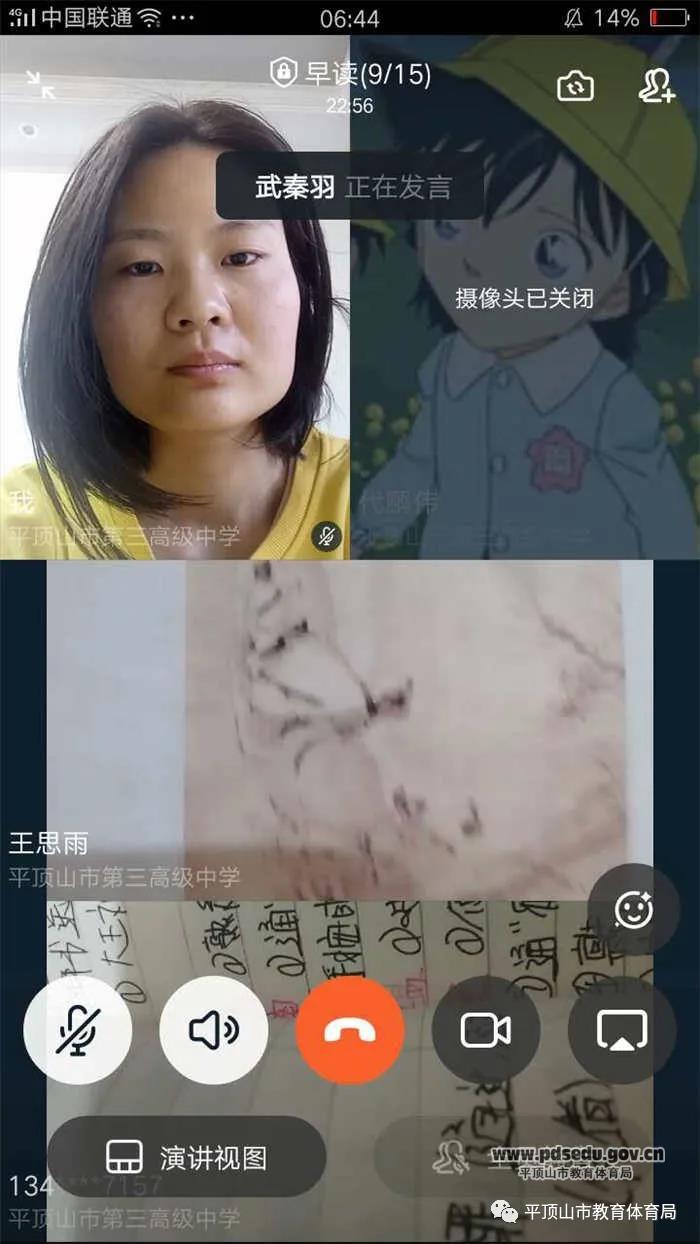
Task: Open 王思雨's video tile
Action: (350, 730)
